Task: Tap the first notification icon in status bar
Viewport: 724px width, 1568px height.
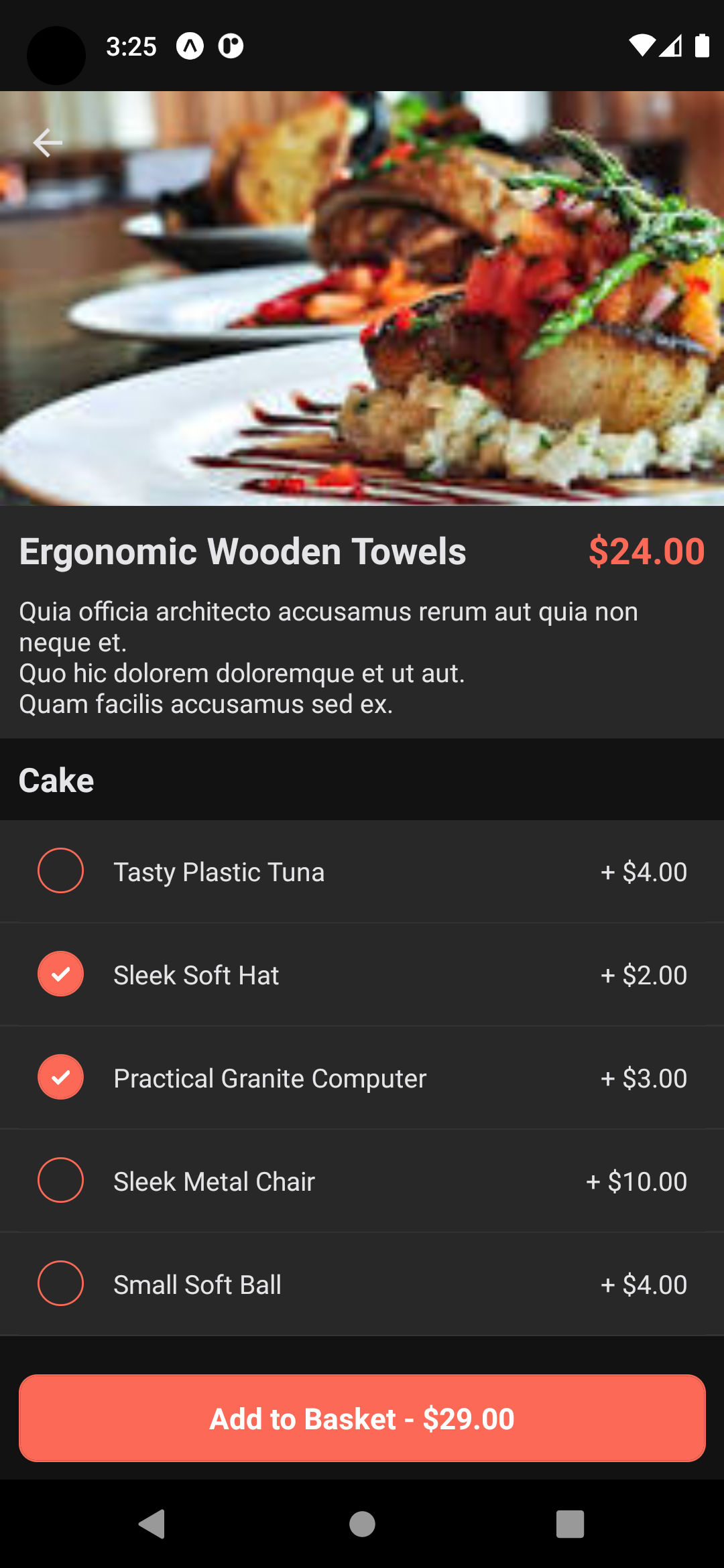Action: coord(190,47)
